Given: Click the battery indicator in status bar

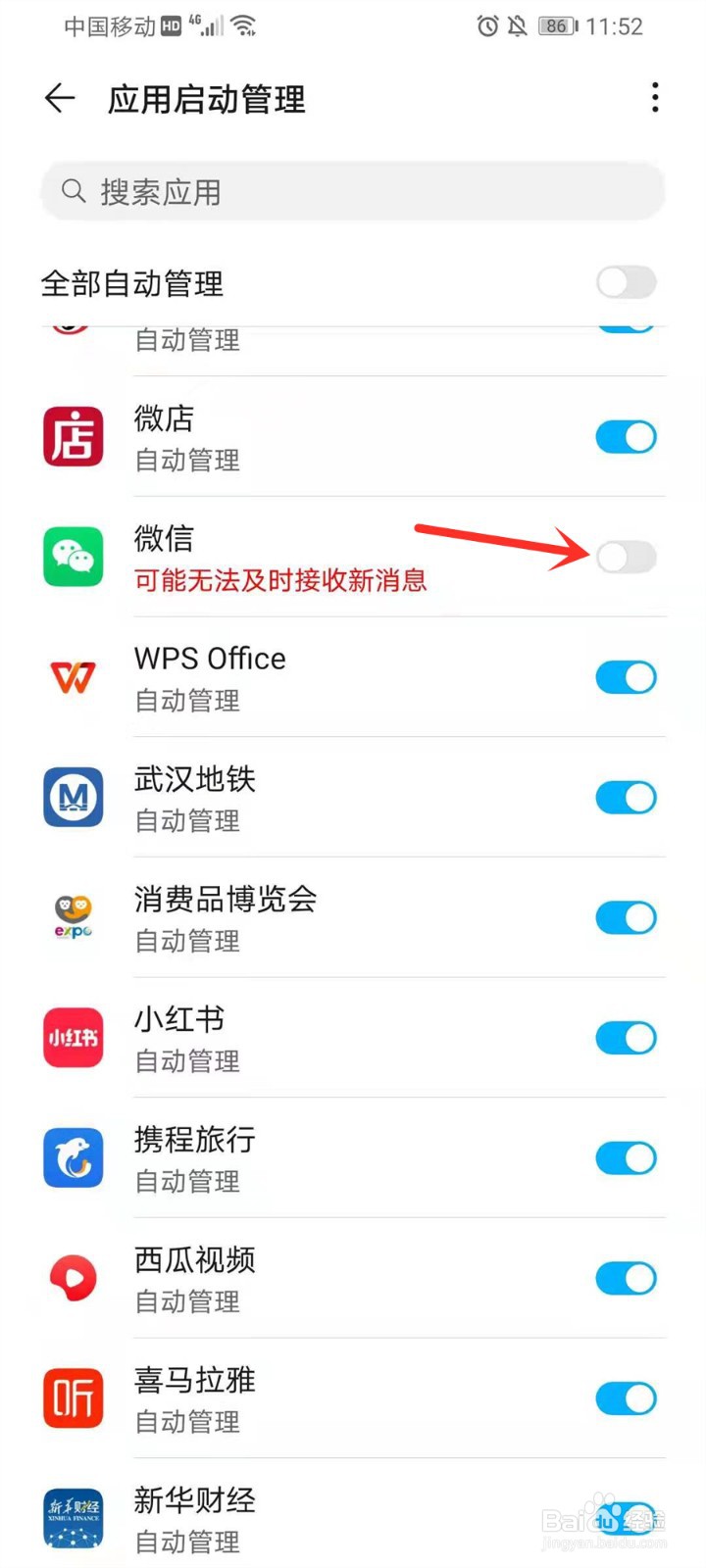Looking at the screenshot, I should [x=555, y=26].
